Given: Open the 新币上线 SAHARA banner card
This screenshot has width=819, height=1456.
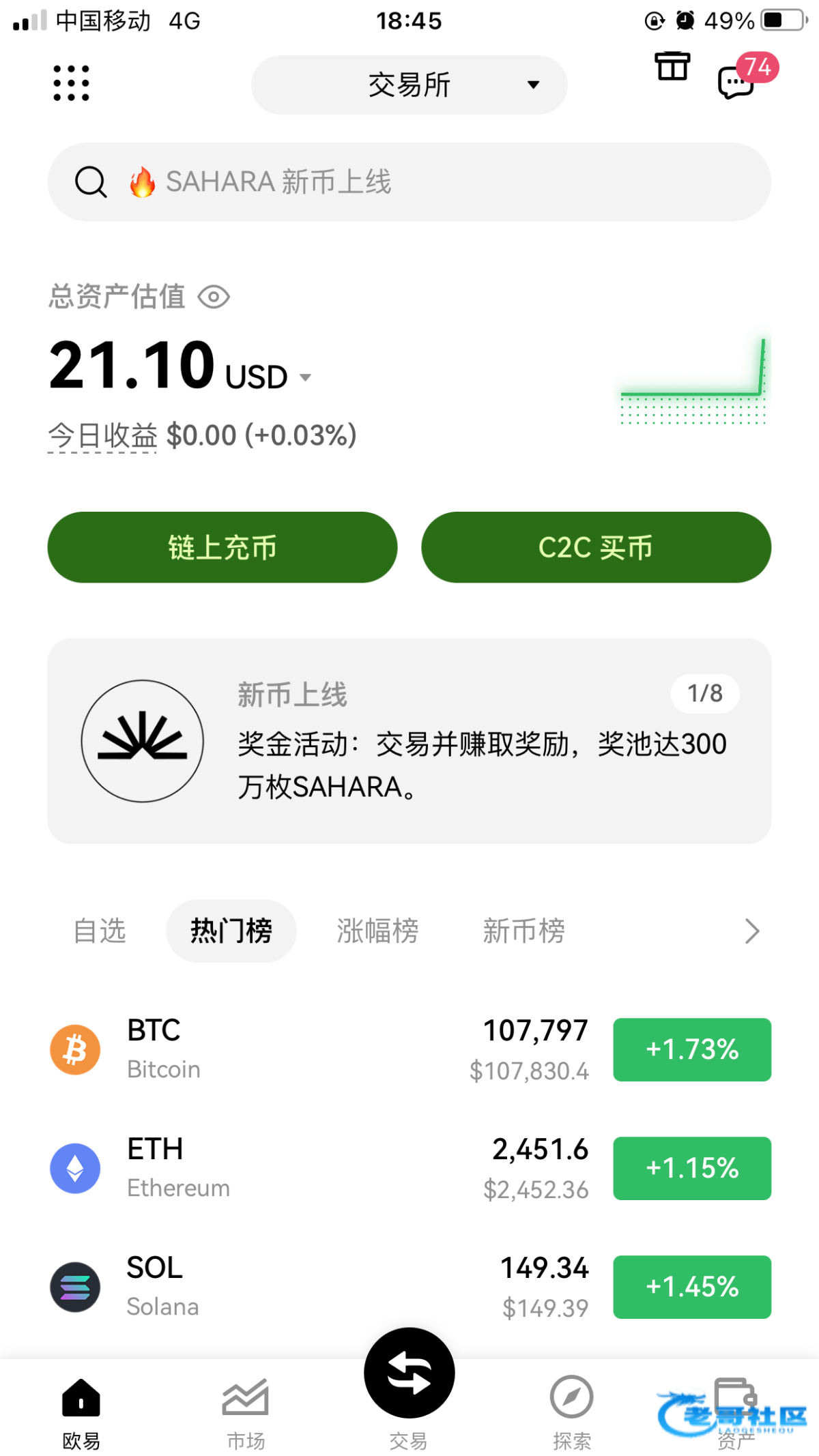Looking at the screenshot, I should pyautogui.click(x=409, y=741).
